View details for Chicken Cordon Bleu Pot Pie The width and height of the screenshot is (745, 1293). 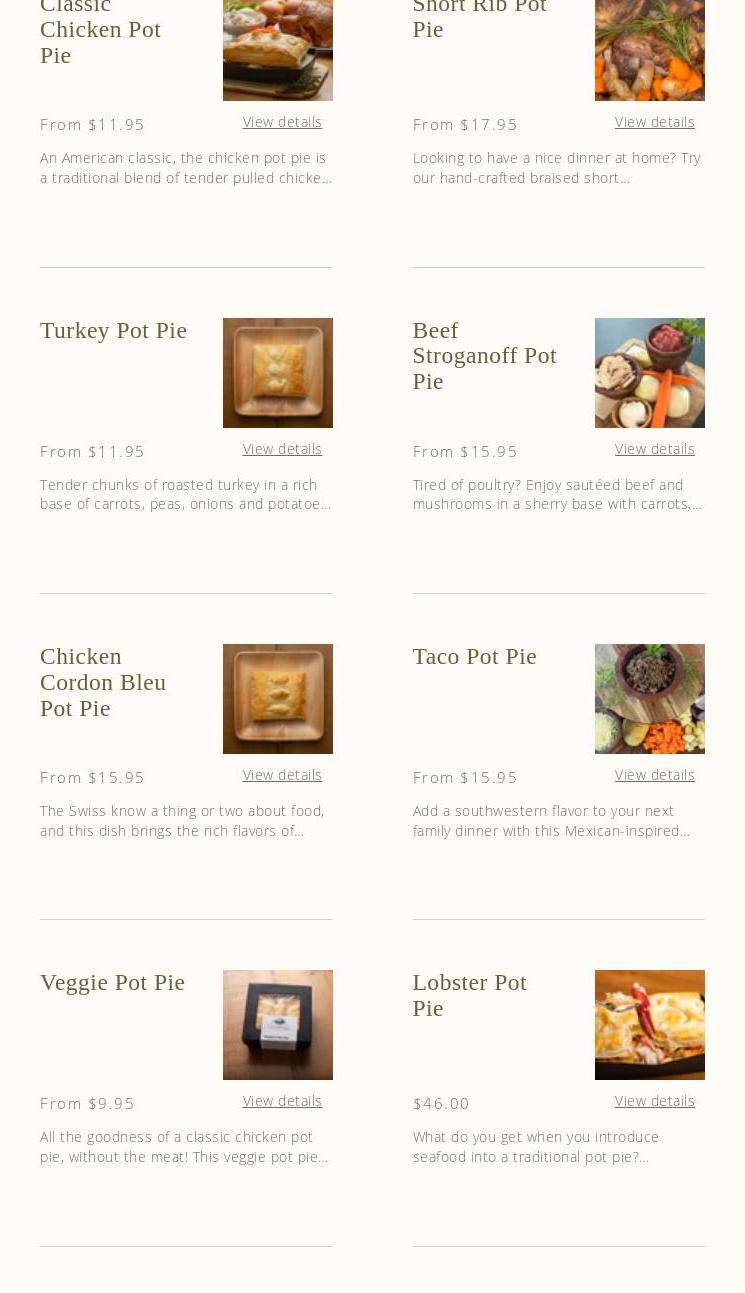click(282, 775)
